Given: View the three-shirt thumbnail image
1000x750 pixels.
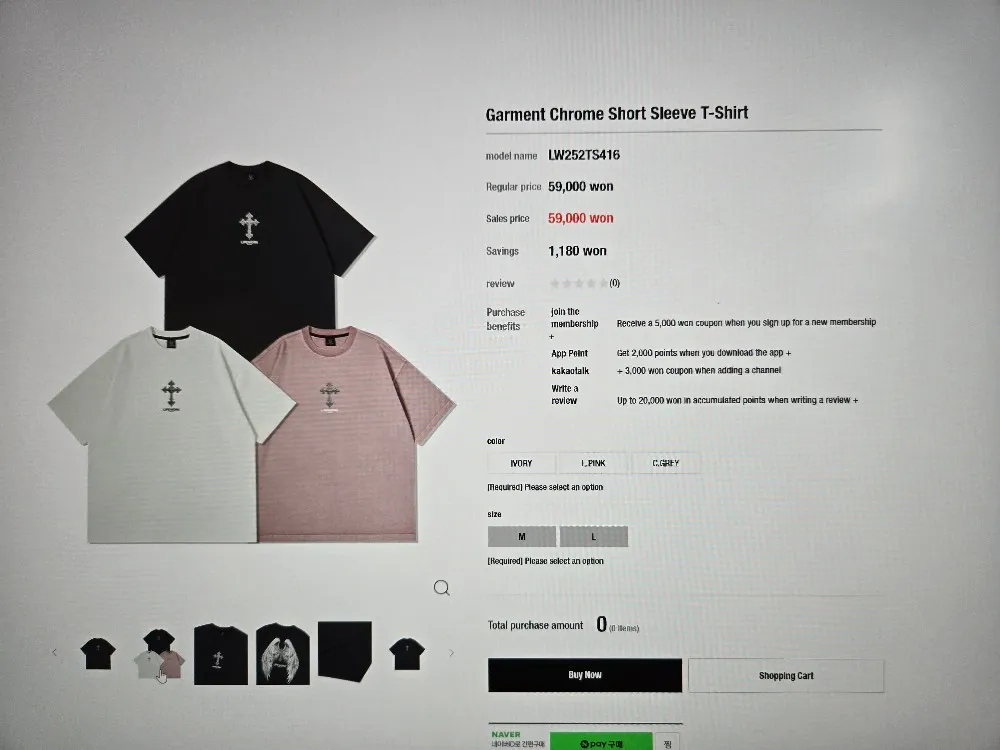Looking at the screenshot, I should tap(160, 654).
